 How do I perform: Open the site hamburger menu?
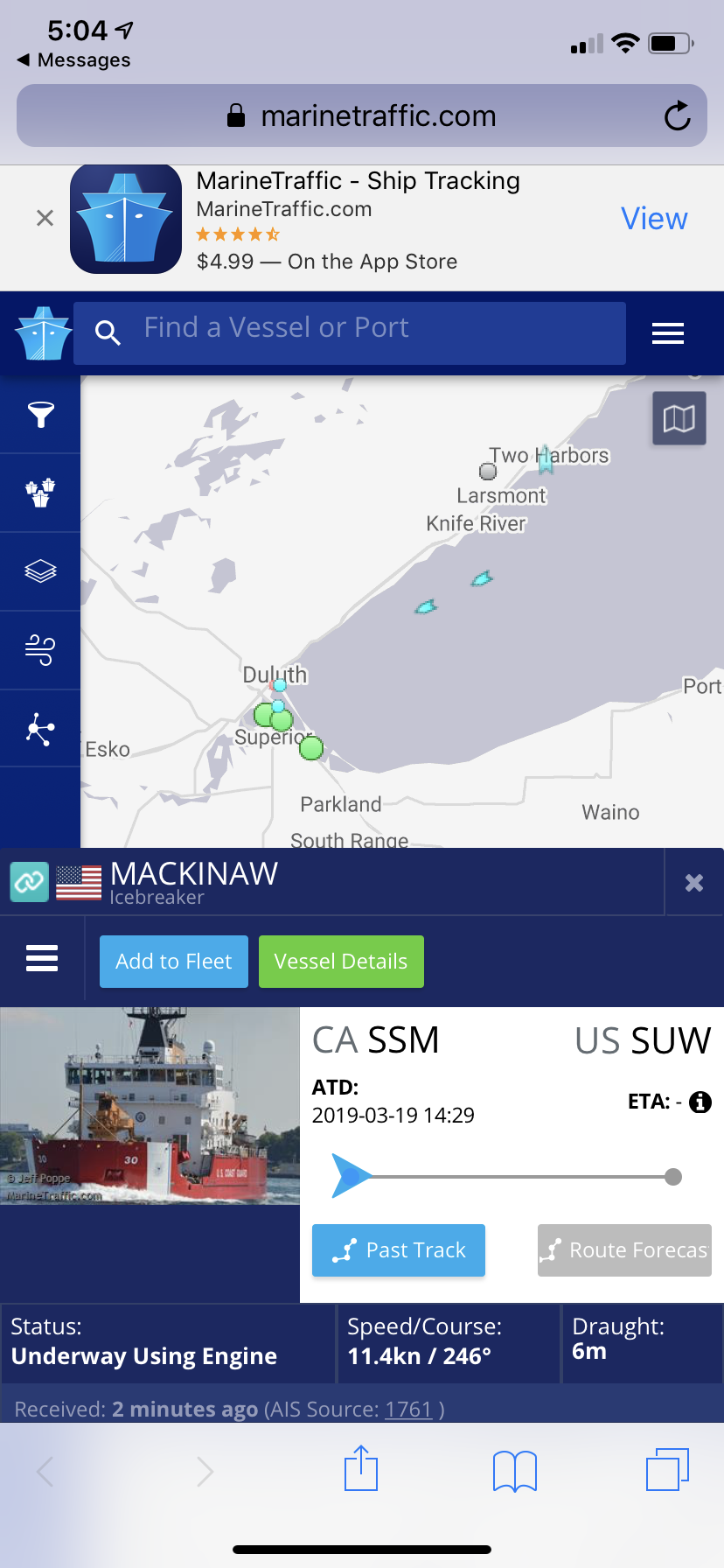pos(668,333)
